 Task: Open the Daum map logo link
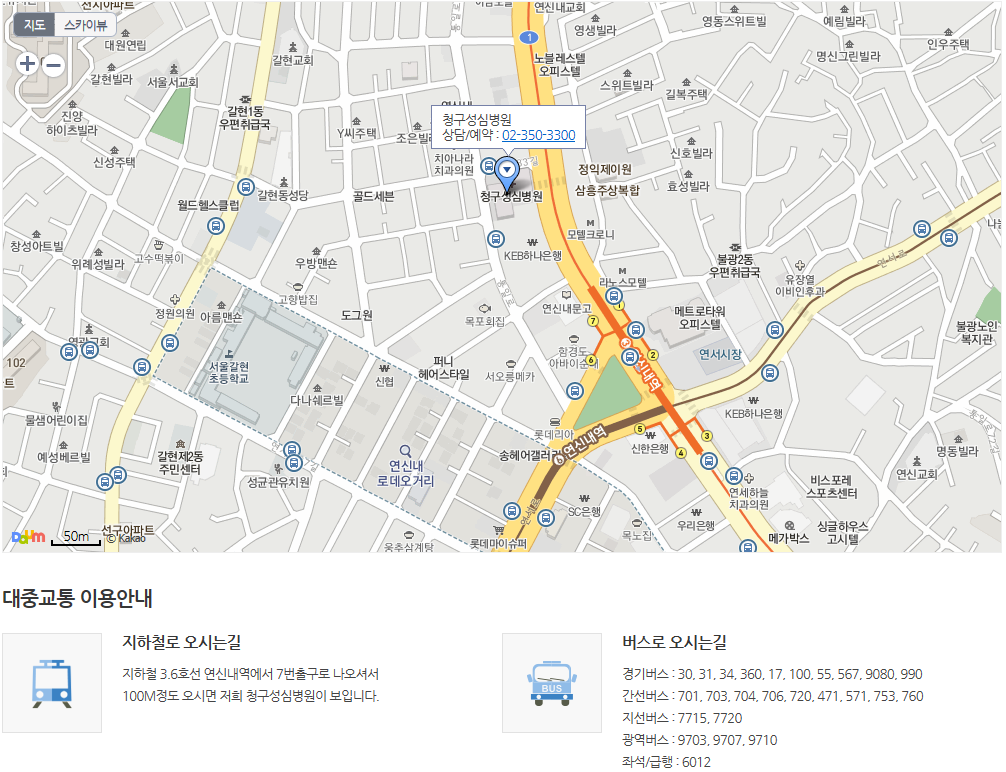[x=27, y=538]
